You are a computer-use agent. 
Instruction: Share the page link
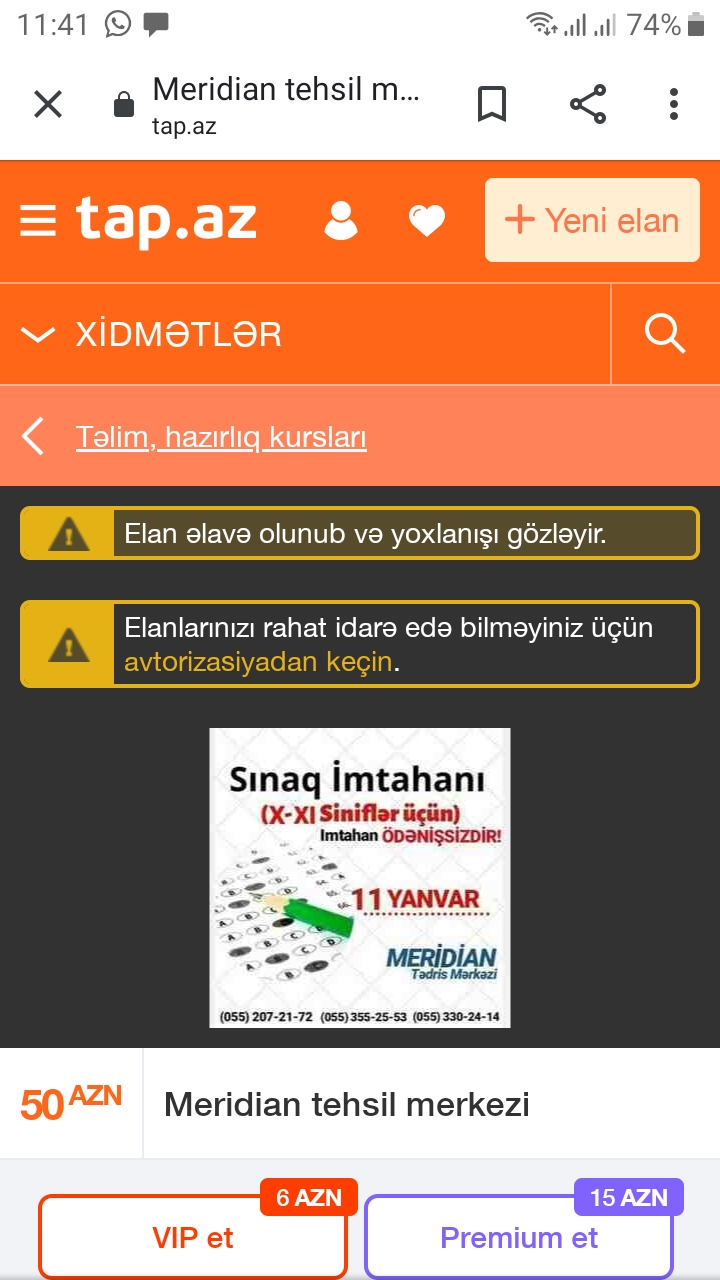588,104
